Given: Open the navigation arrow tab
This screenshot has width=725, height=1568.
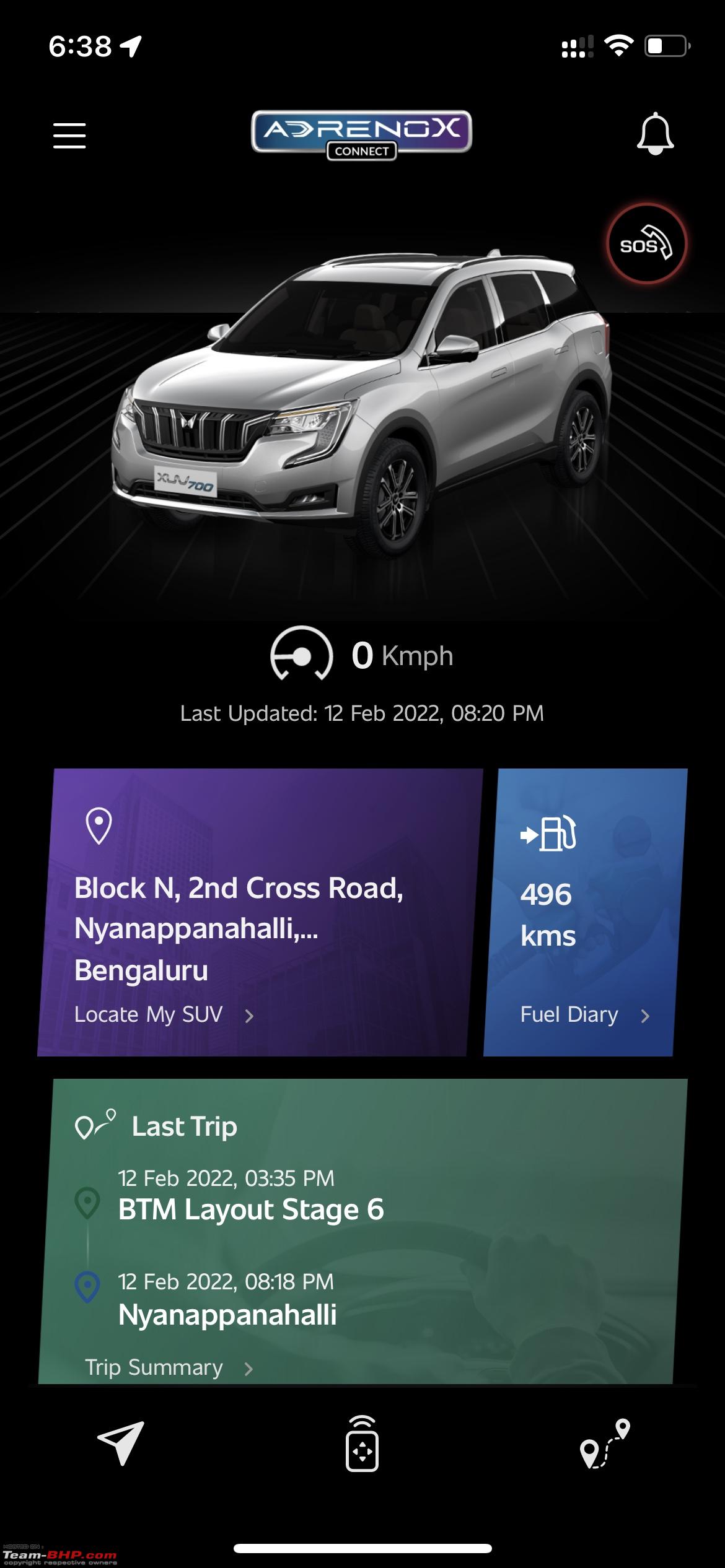Looking at the screenshot, I should point(121,1443).
